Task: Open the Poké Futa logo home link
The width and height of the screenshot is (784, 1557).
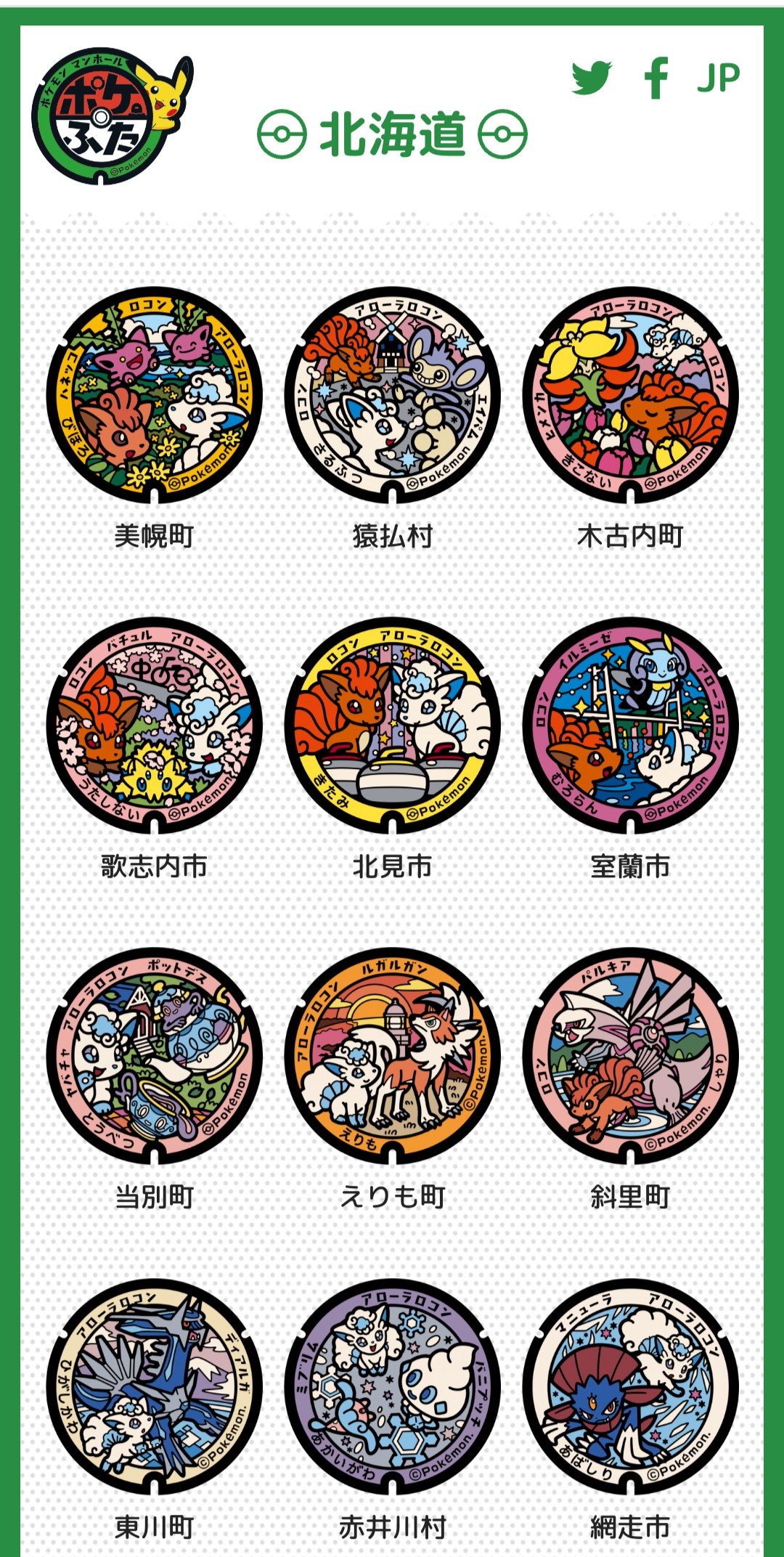Action: click(113, 116)
